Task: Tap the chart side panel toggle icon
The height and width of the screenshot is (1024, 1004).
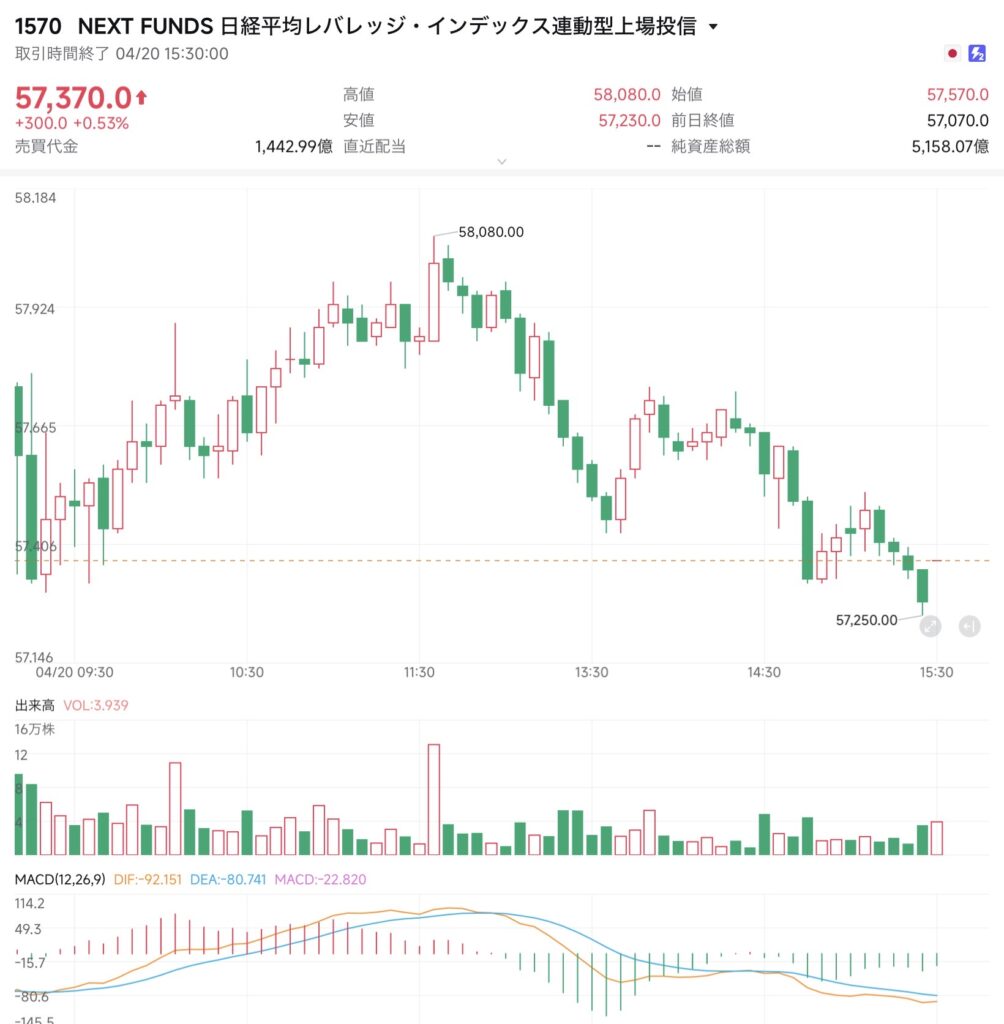Action: [968, 627]
